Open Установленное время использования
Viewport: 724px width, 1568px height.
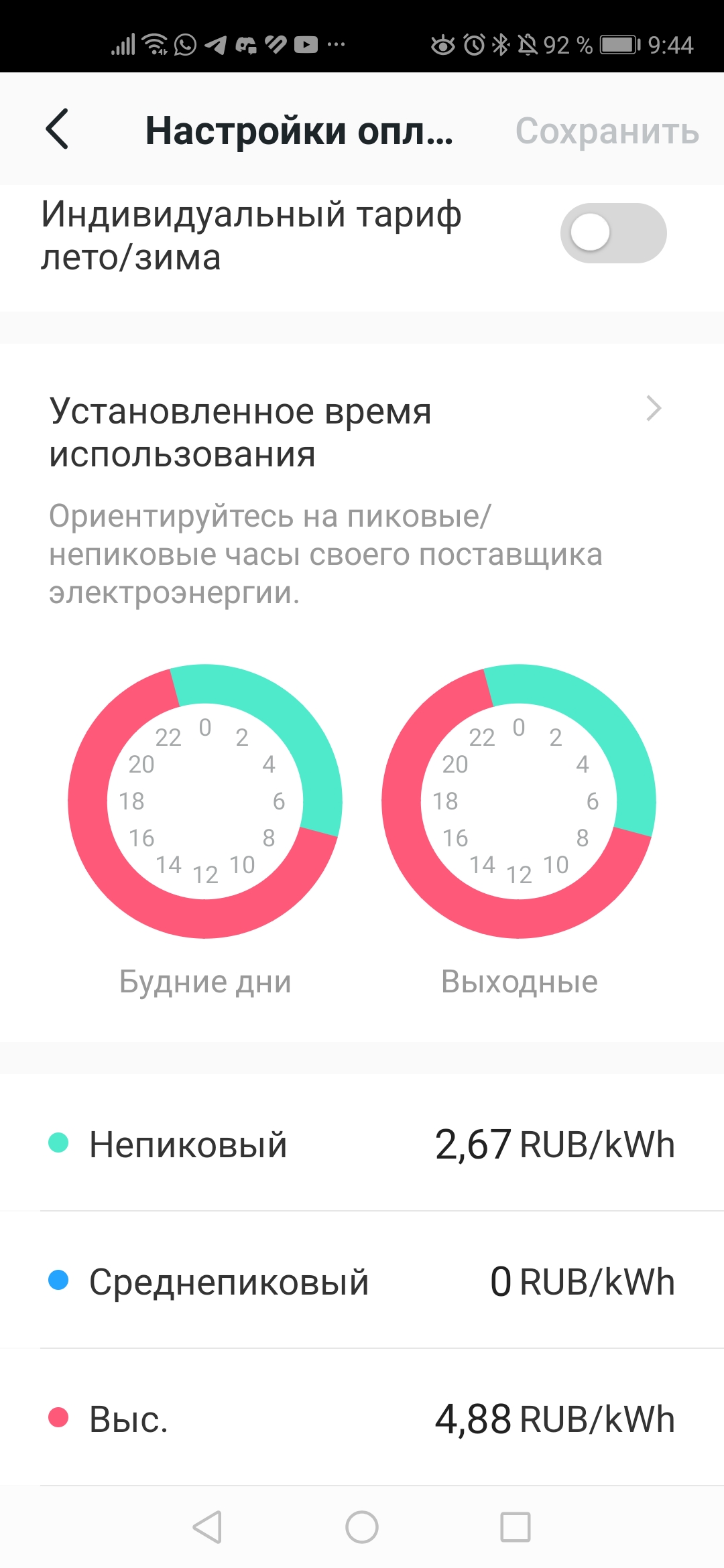tap(355, 433)
